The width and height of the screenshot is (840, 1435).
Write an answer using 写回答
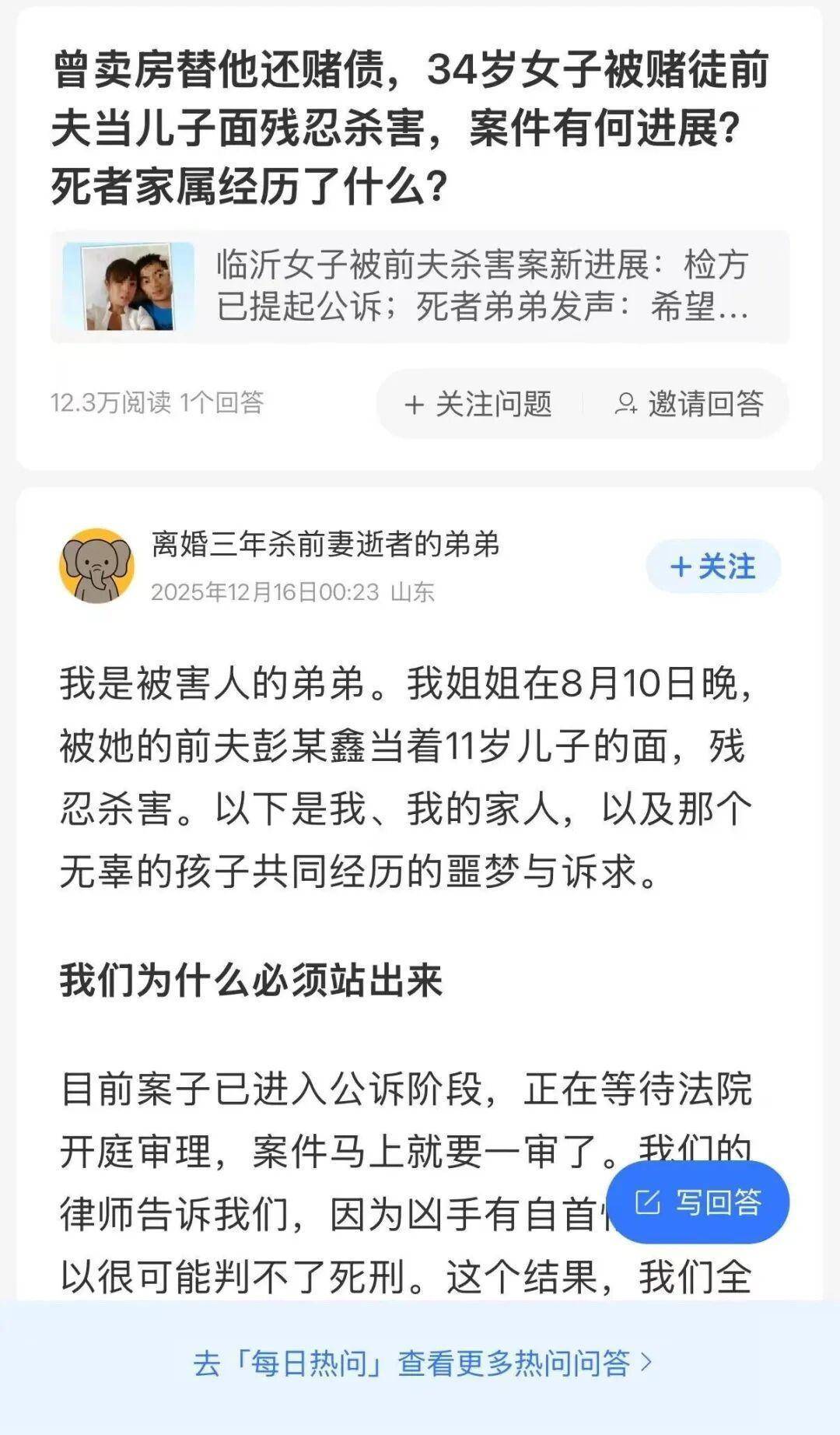point(698,1202)
